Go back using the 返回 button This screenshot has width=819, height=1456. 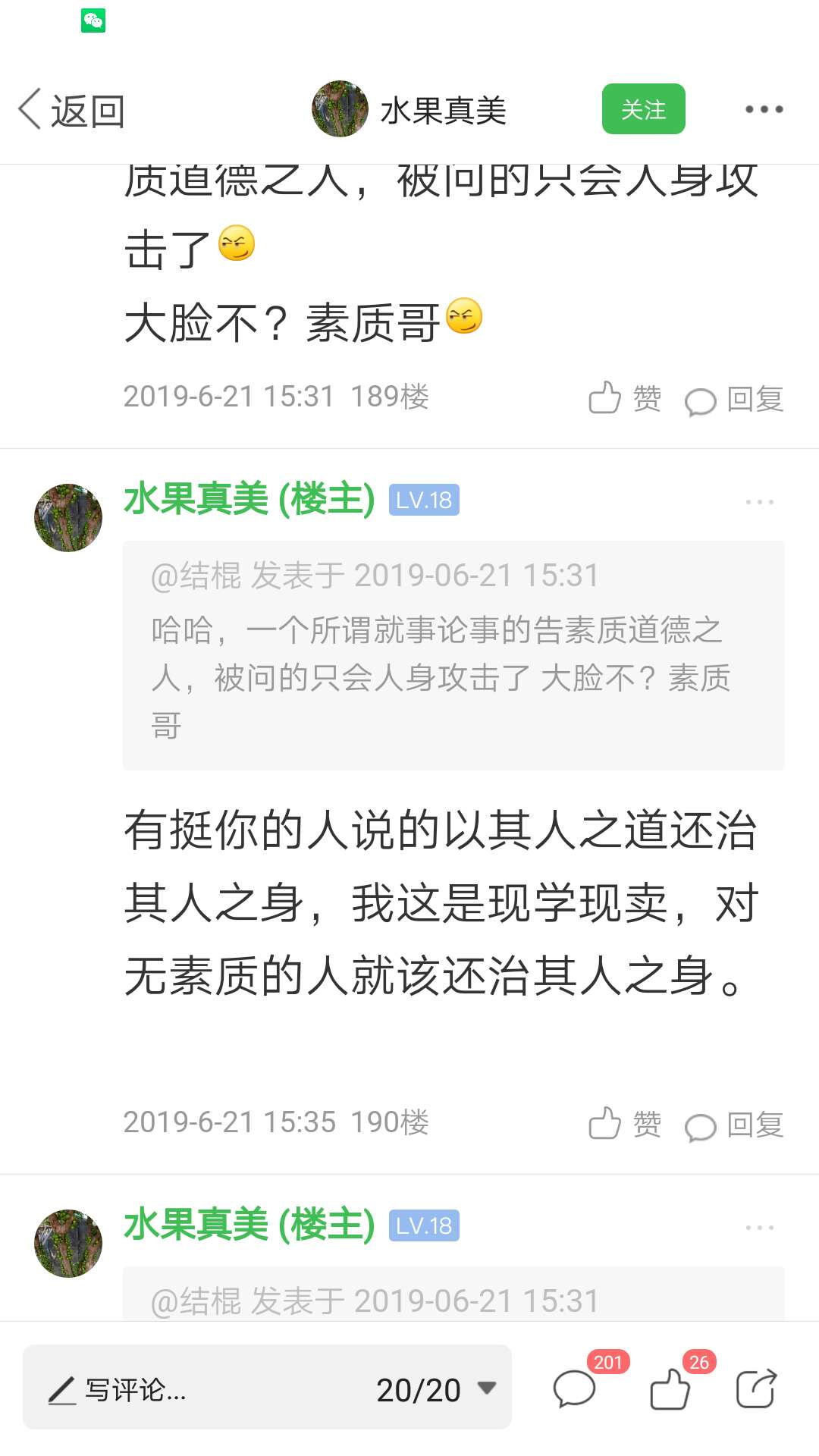pyautogui.click(x=71, y=111)
